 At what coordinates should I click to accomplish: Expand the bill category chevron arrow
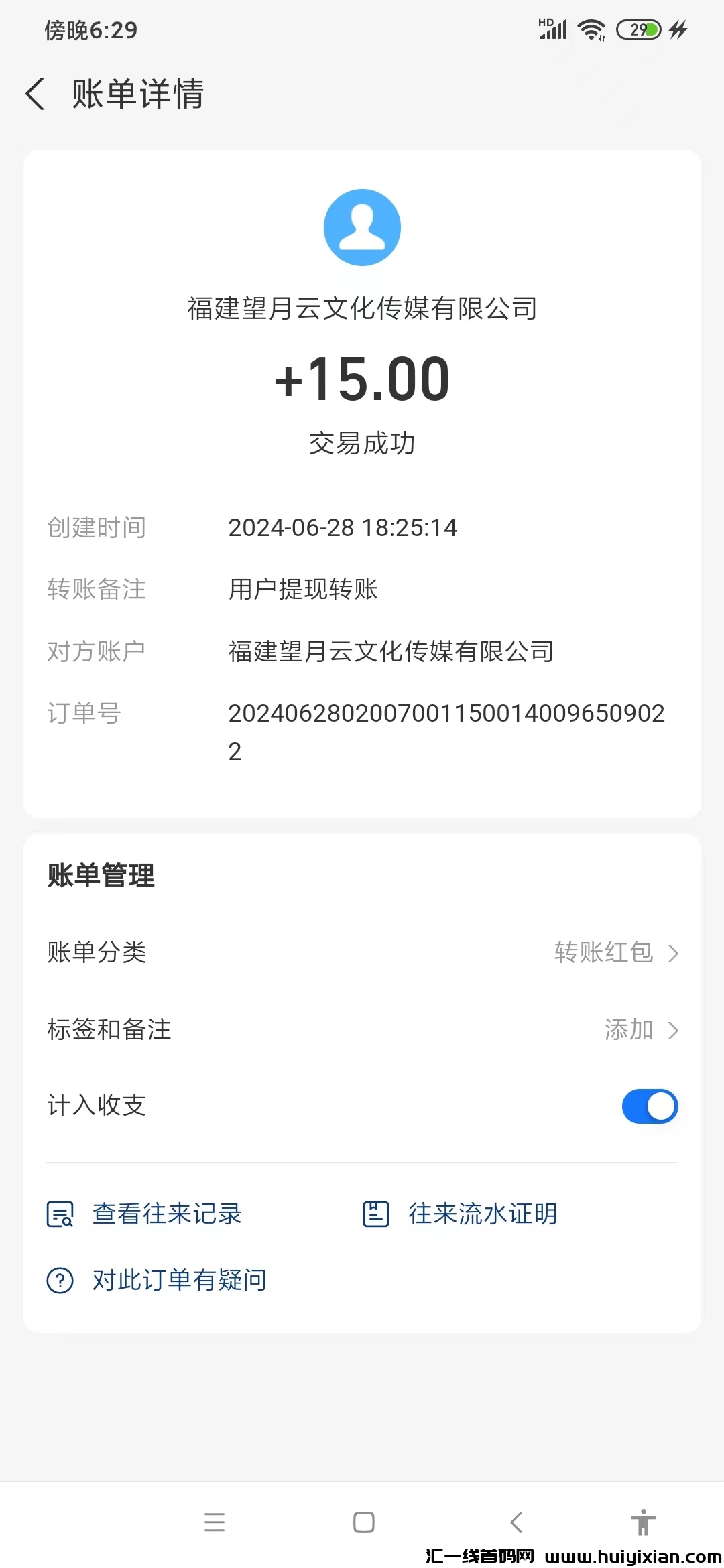click(x=672, y=952)
